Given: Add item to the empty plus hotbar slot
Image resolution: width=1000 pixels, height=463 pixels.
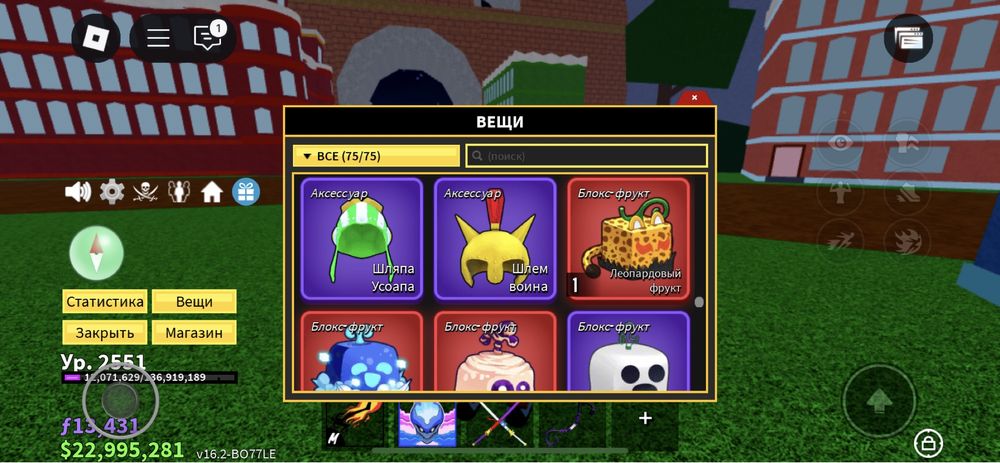Looking at the screenshot, I should [645, 418].
